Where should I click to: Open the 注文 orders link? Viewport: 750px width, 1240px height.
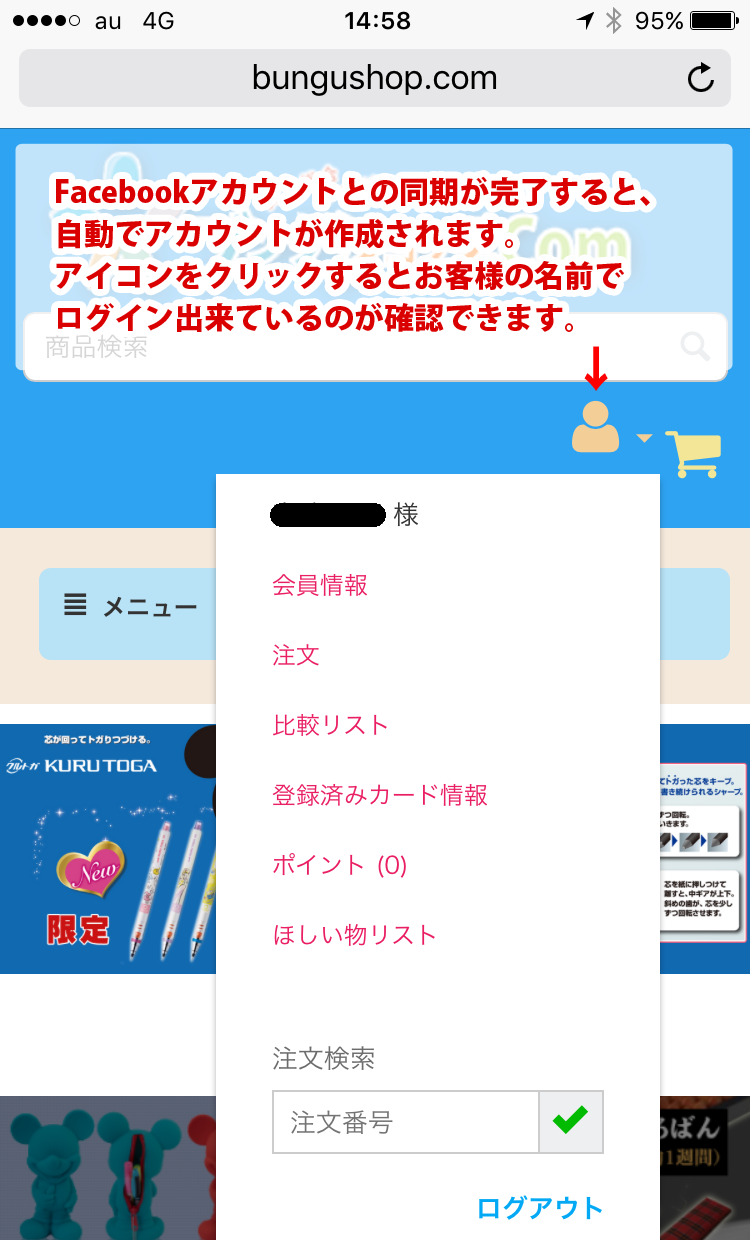(x=296, y=656)
